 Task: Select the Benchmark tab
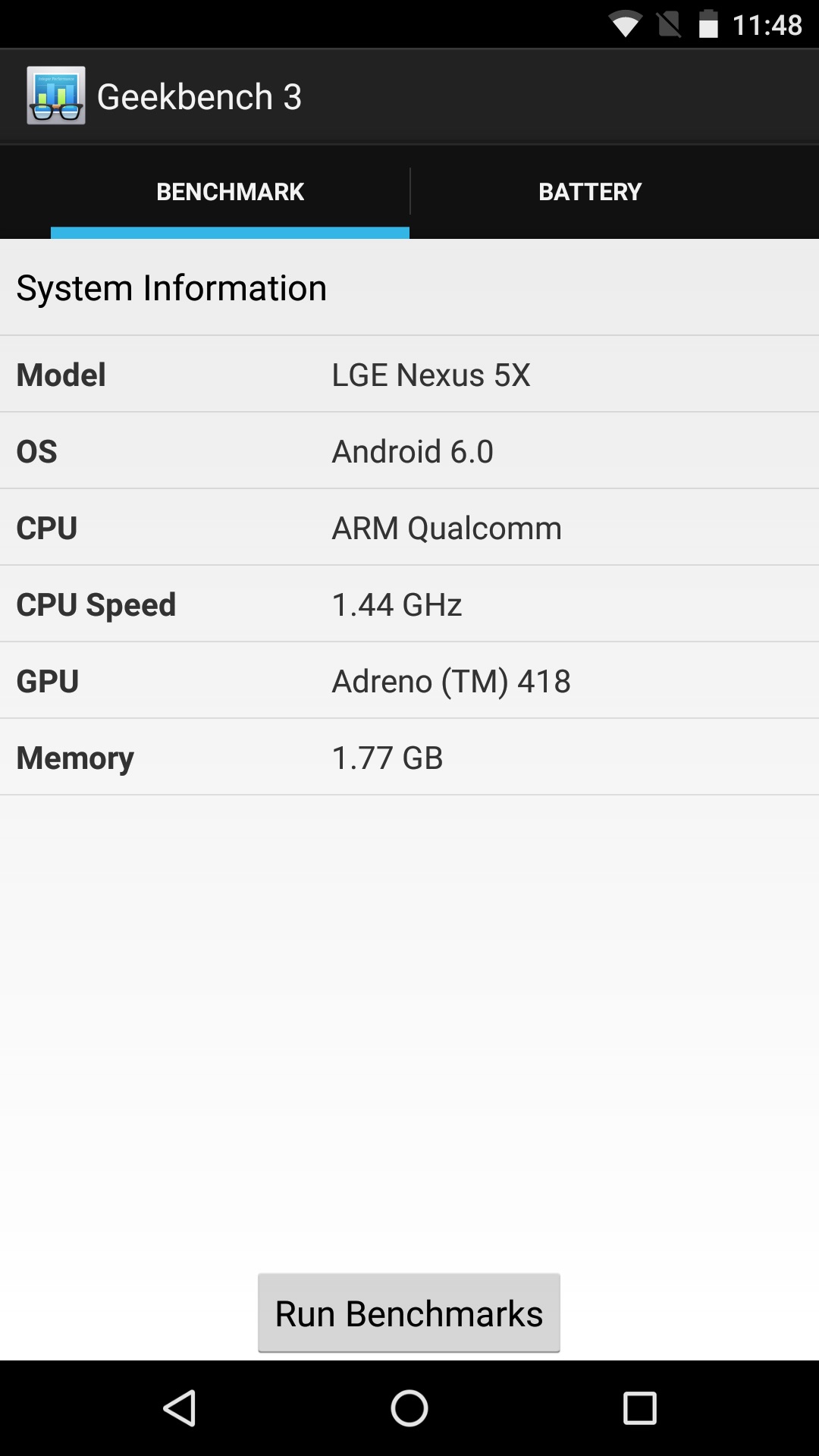coord(230,191)
